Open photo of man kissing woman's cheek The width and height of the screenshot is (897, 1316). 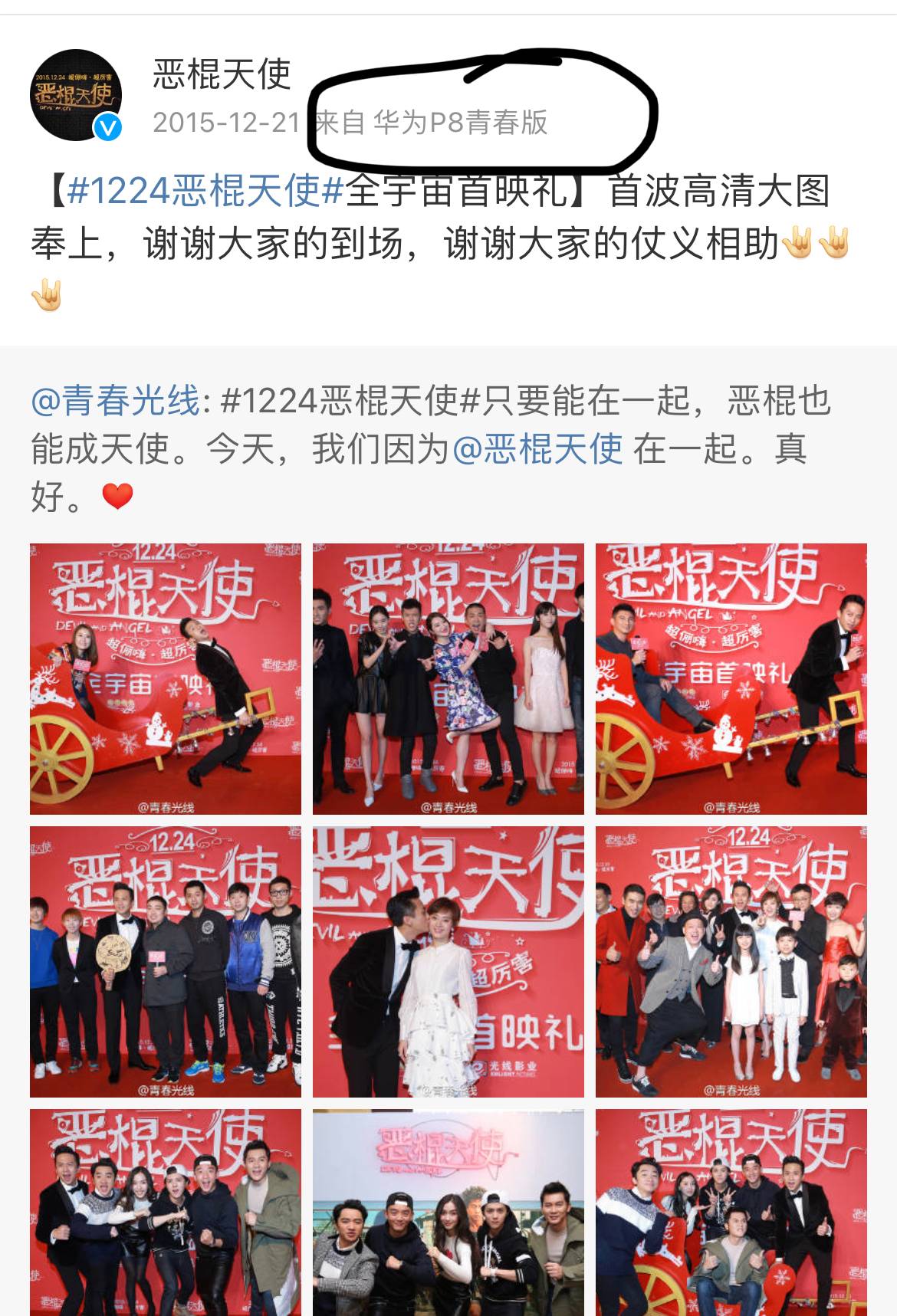coord(448,961)
